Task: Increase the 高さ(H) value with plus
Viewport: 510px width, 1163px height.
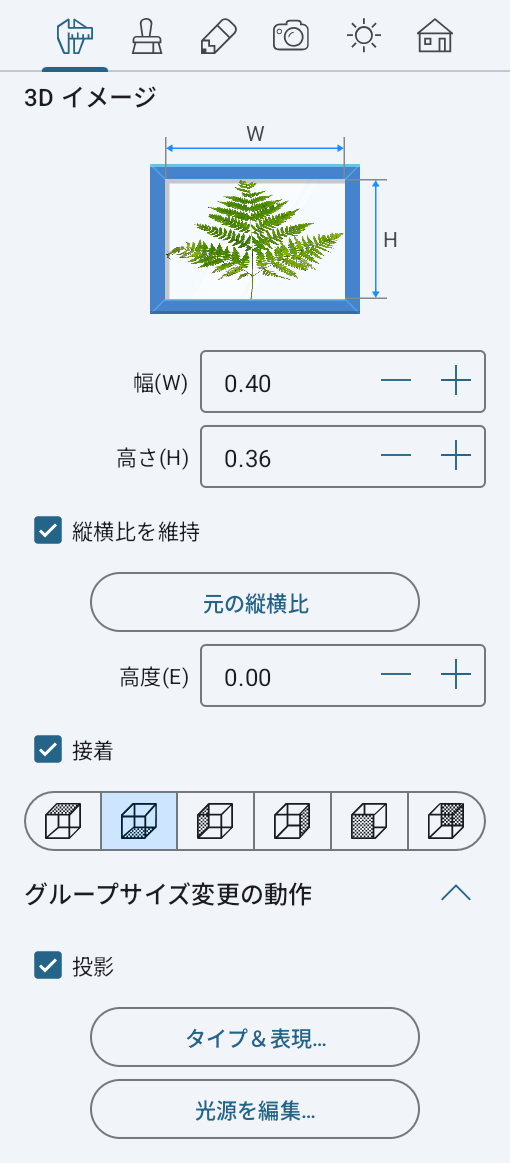Action: pos(456,456)
